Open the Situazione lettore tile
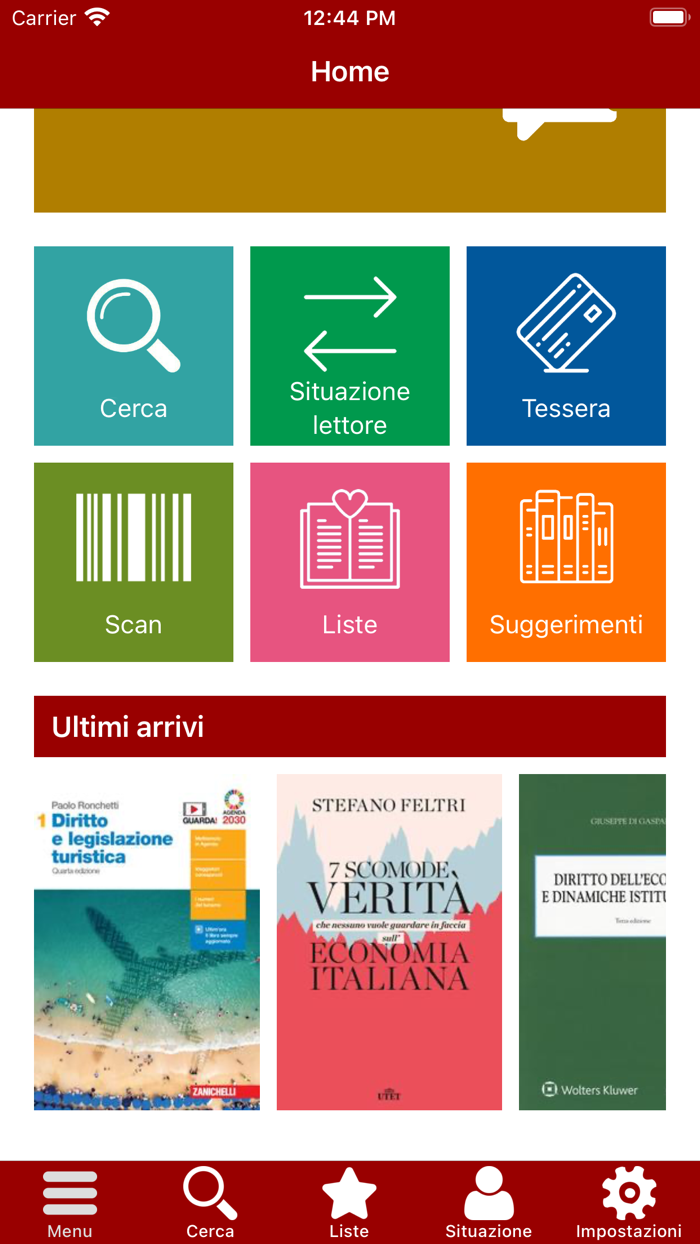The image size is (700, 1244). pos(350,346)
